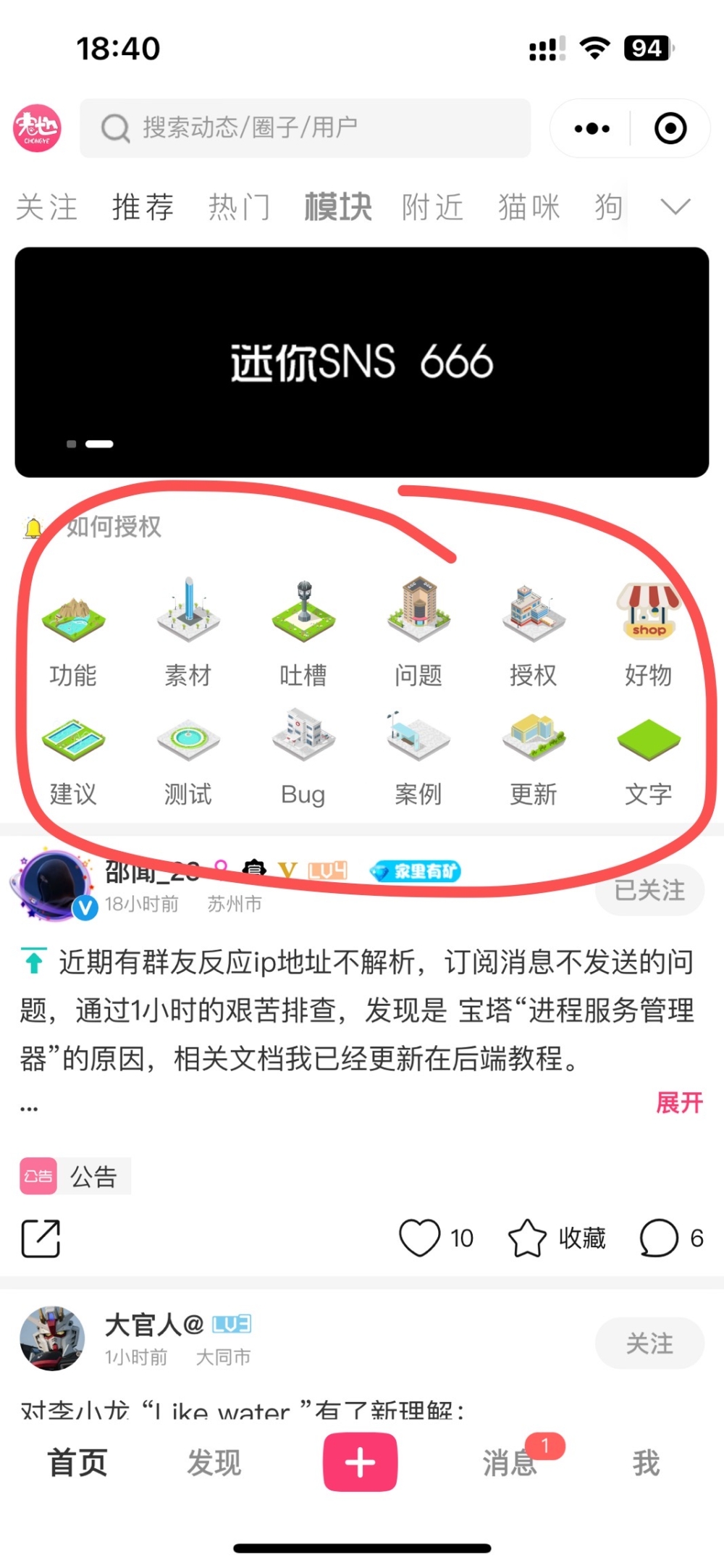This screenshot has width=724, height=1568.
Task: Open the mini program more-options menu
Action: click(592, 129)
